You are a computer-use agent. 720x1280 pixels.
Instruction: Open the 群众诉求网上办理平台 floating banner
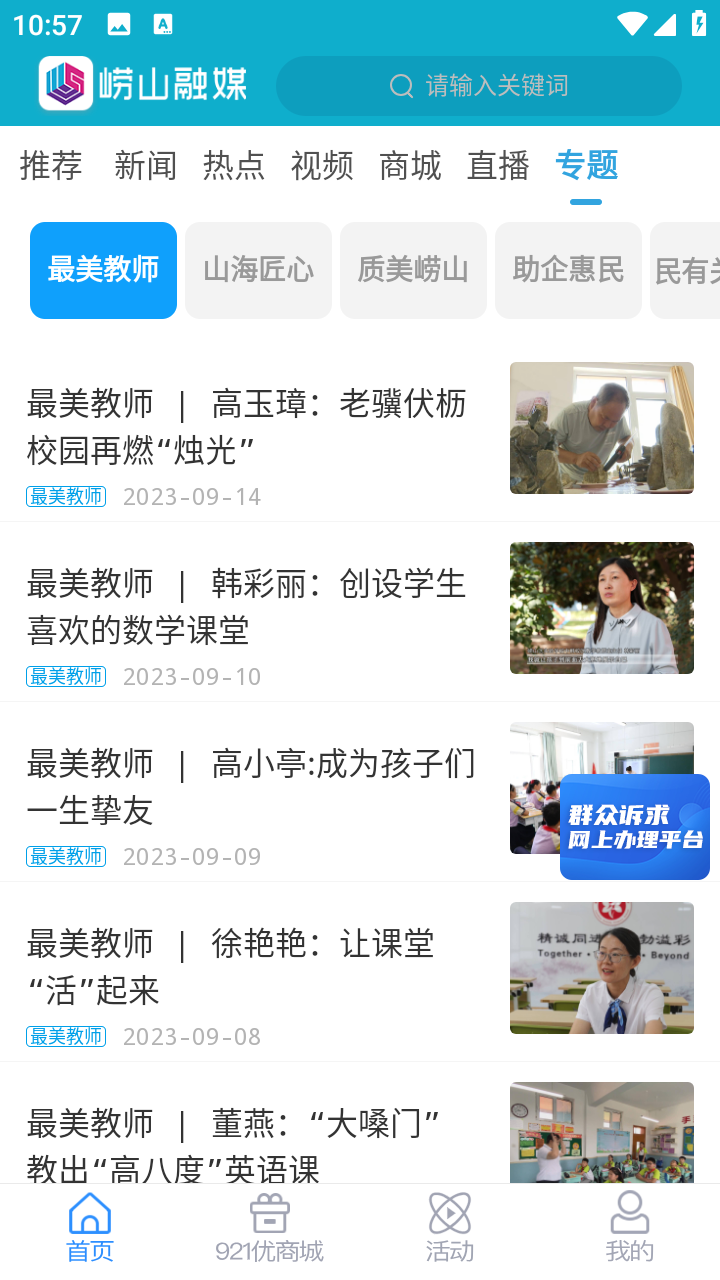635,827
